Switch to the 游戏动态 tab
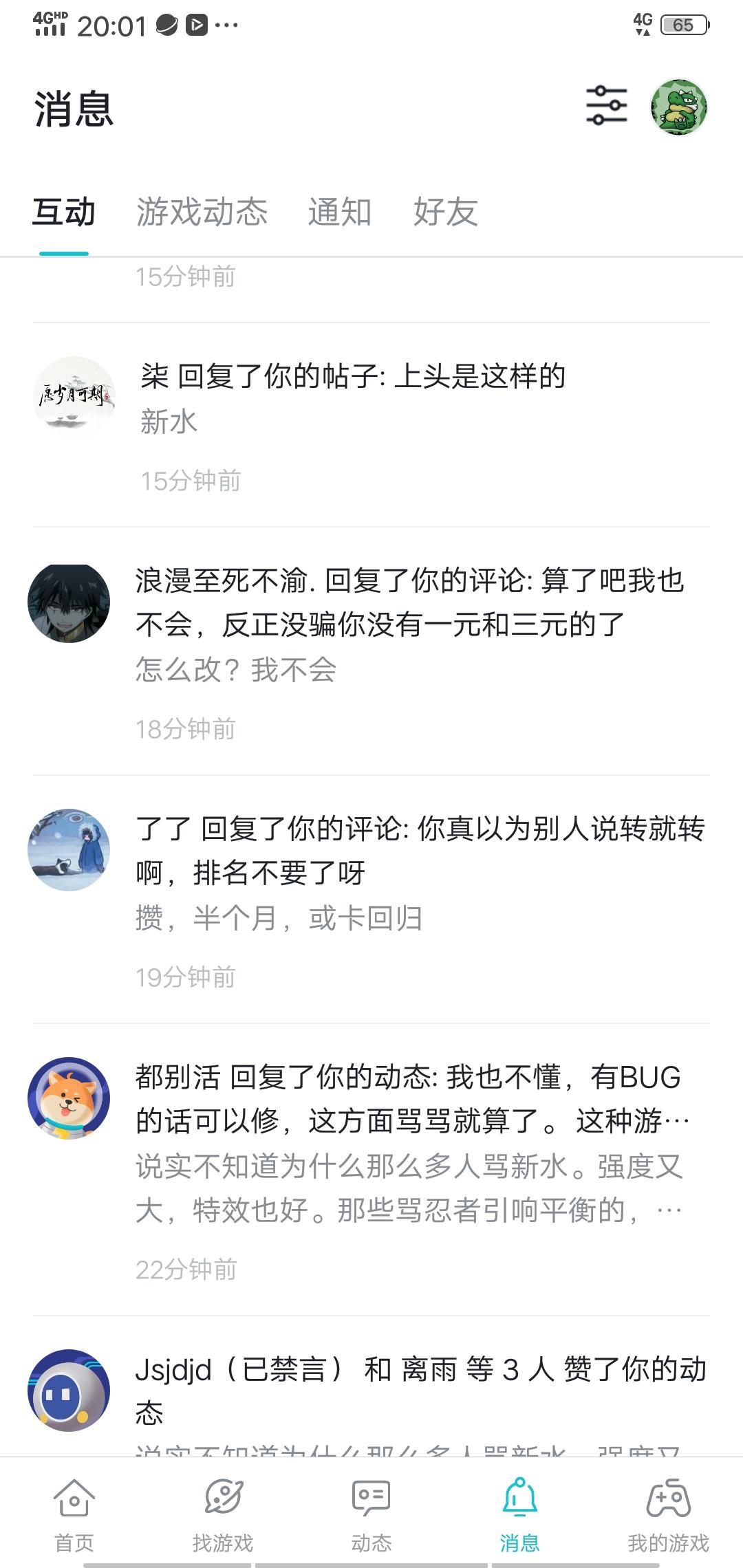 click(x=202, y=211)
